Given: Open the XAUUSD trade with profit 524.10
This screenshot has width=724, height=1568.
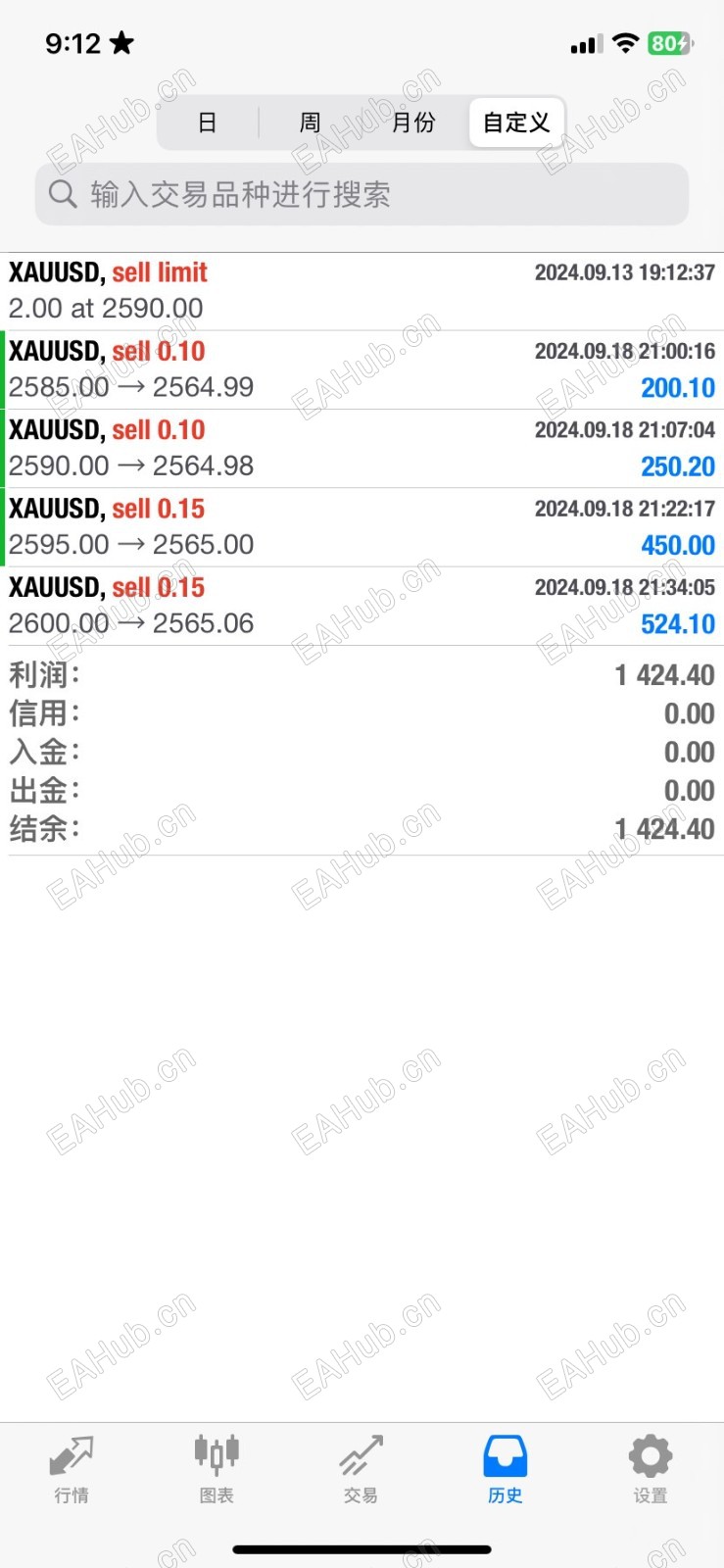Looking at the screenshot, I should [362, 606].
